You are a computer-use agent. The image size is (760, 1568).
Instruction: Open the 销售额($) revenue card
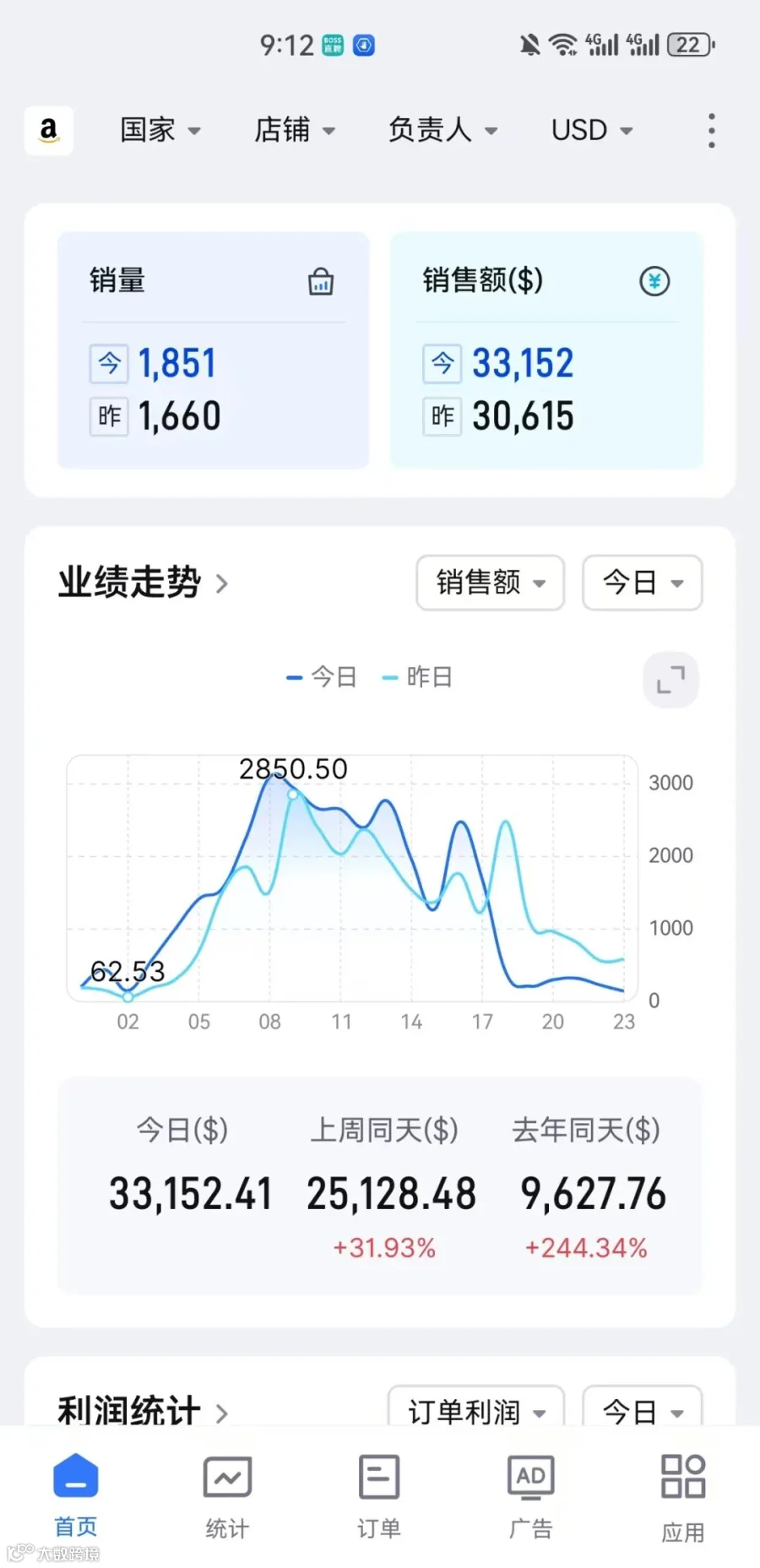click(x=546, y=350)
